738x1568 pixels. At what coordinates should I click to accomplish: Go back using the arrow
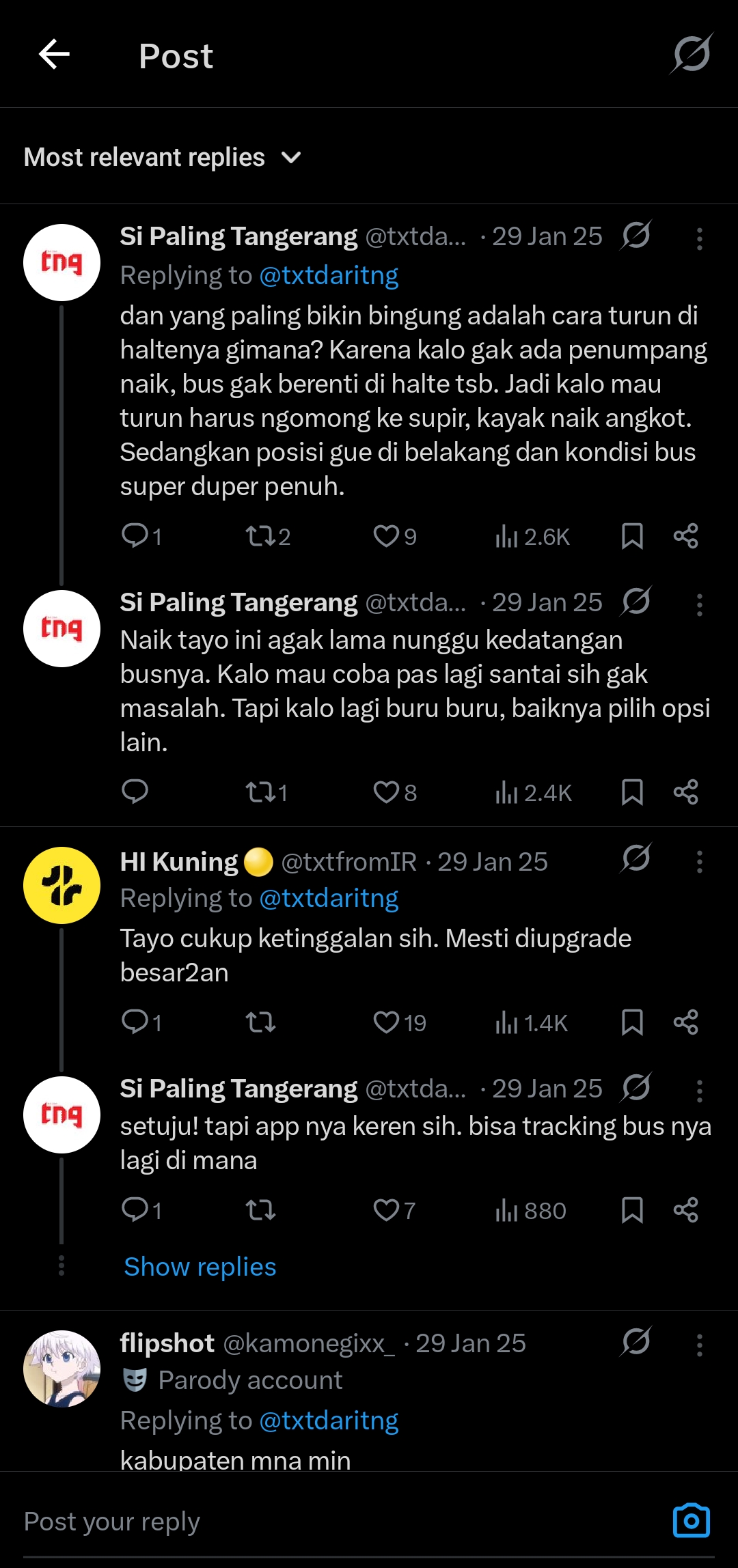coord(55,55)
